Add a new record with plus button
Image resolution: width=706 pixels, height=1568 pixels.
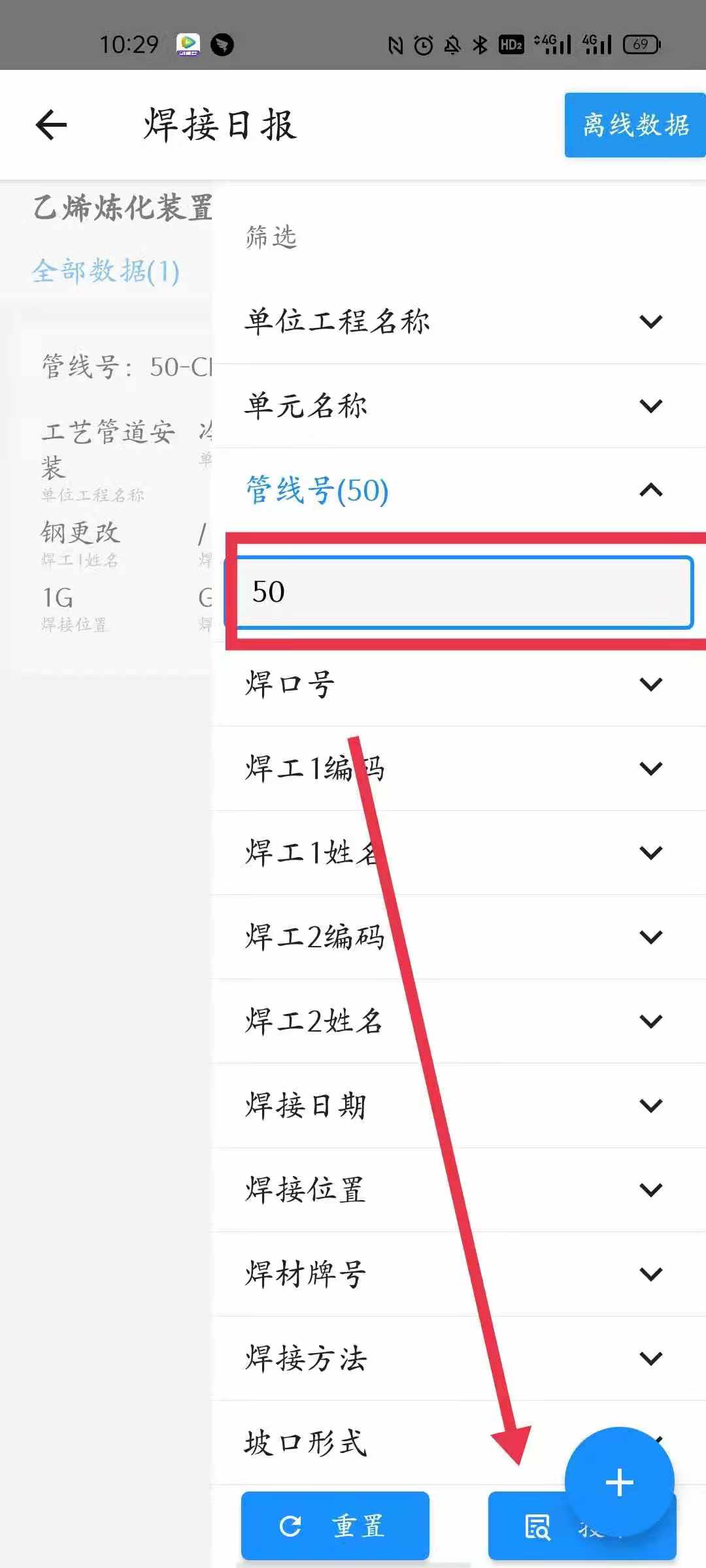[x=619, y=1482]
